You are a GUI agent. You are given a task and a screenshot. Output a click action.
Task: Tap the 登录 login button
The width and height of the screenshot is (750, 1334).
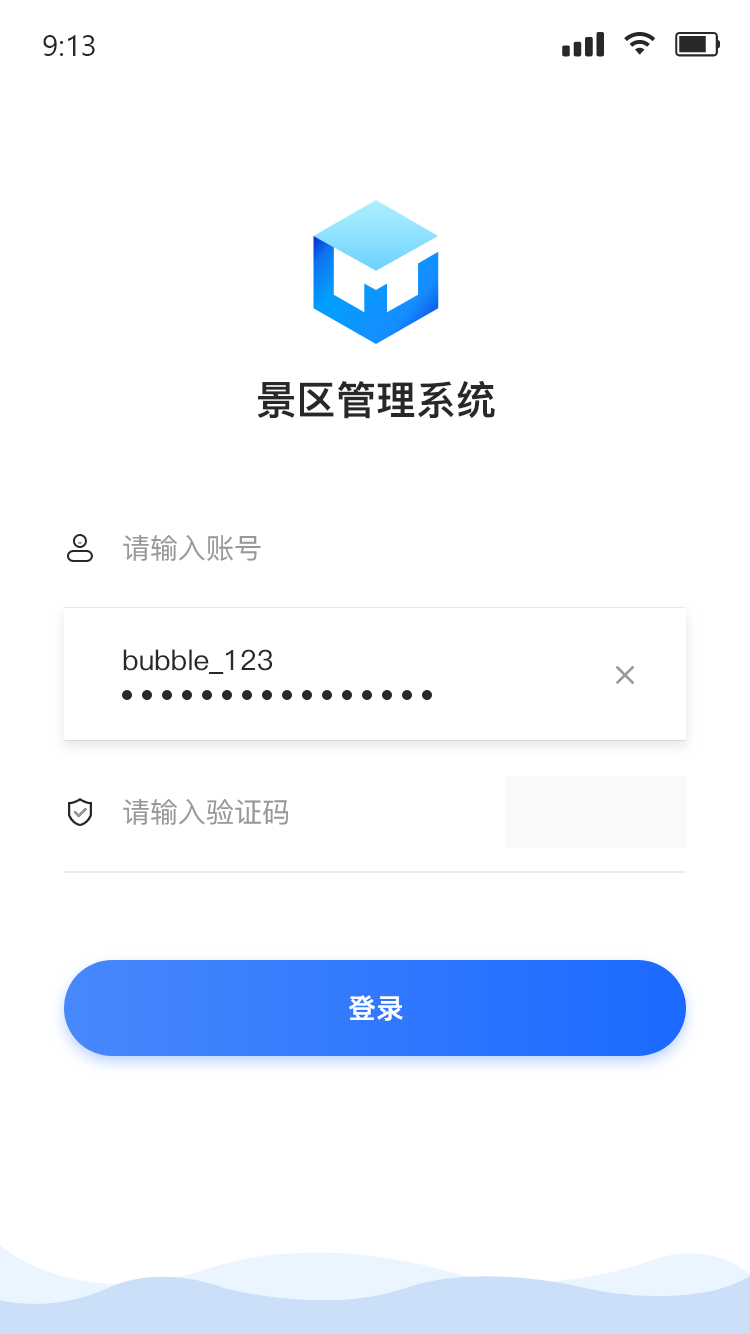[x=375, y=1008]
